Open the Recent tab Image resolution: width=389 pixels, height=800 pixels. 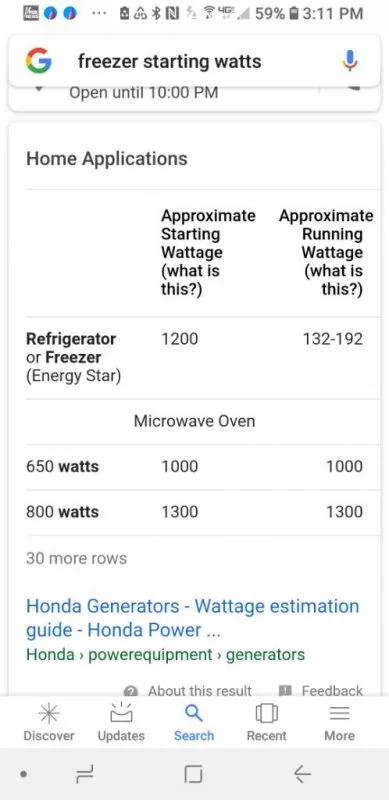(266, 722)
